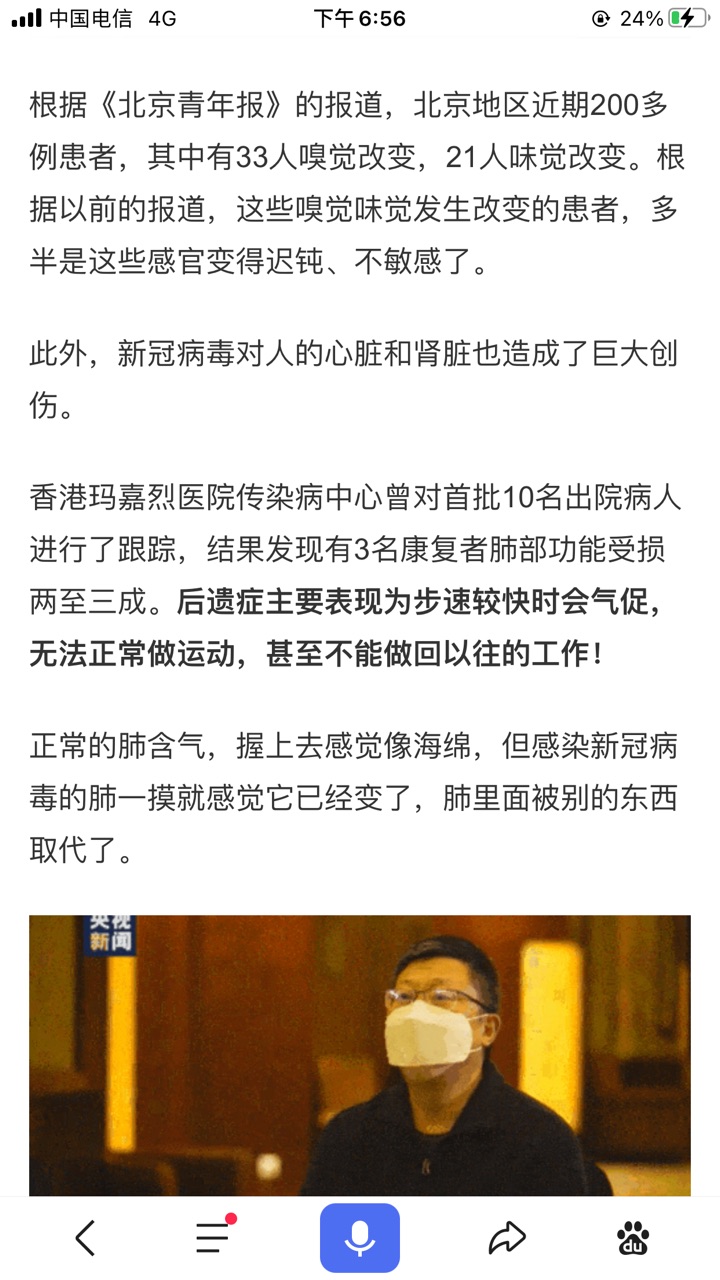Viewport: 720px width, 1280px height.
Task: Open the menu icon with red dot
Action: tap(213, 1238)
